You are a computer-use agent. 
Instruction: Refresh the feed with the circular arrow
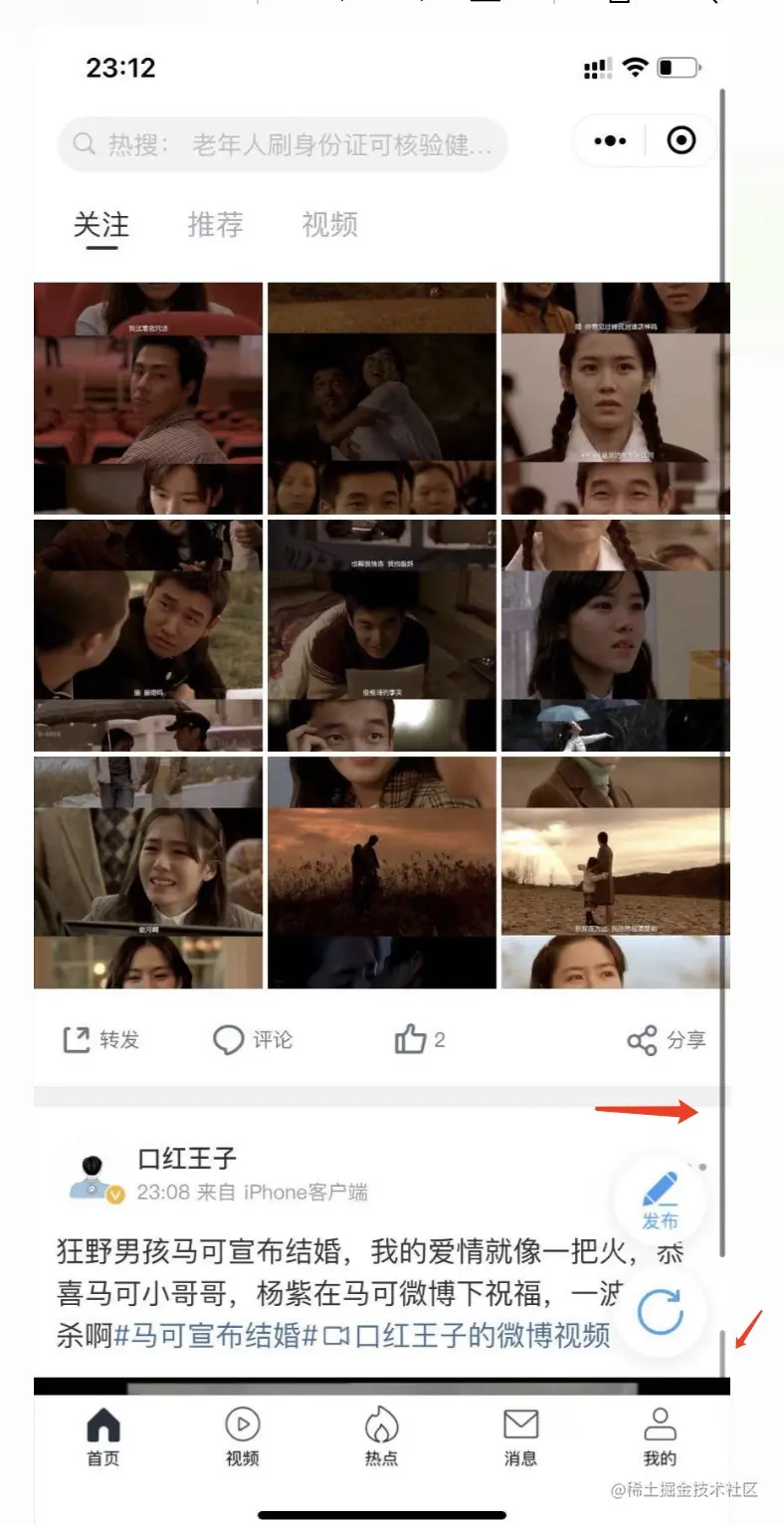pos(660,1313)
